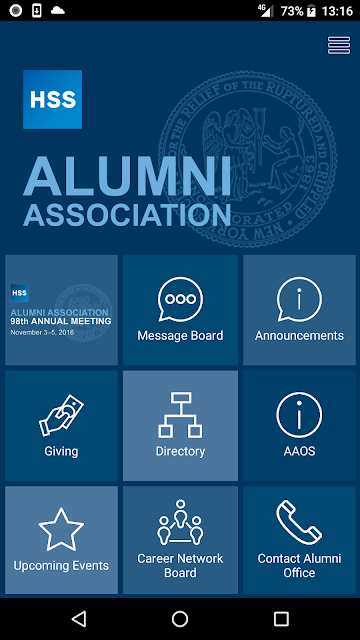This screenshot has height=640, width=360.
Task: Open the Message Board
Action: coord(180,310)
